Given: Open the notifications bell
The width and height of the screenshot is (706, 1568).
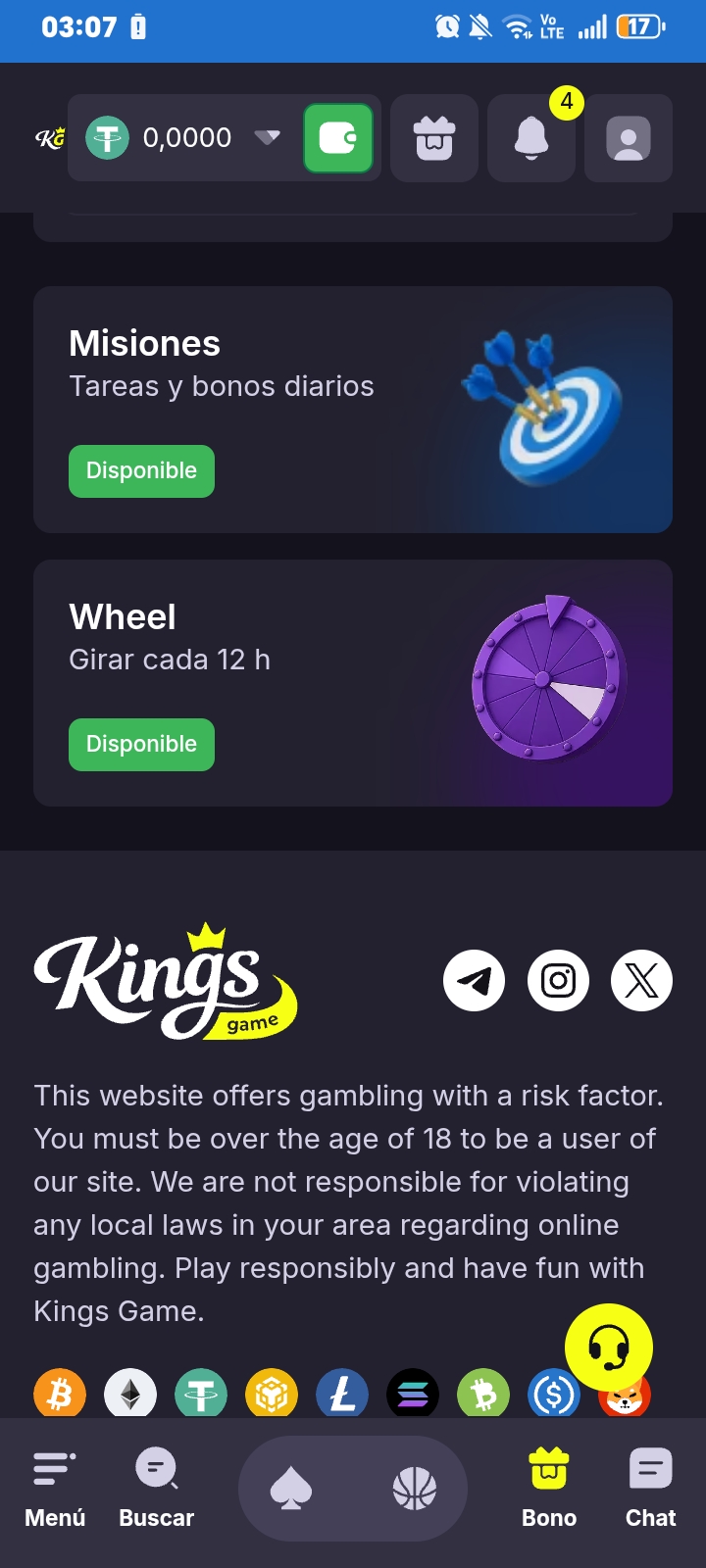Looking at the screenshot, I should tap(531, 138).
